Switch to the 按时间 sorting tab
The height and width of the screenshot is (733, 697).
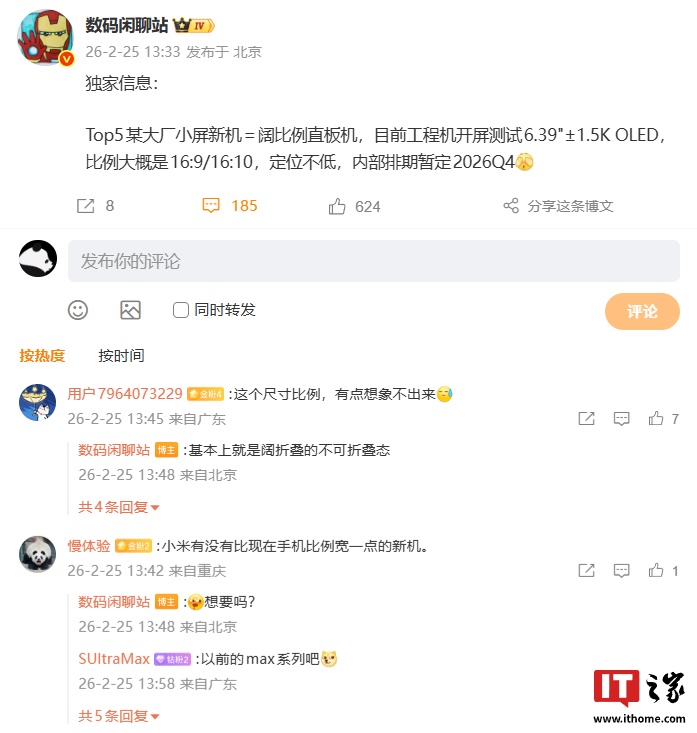point(121,355)
